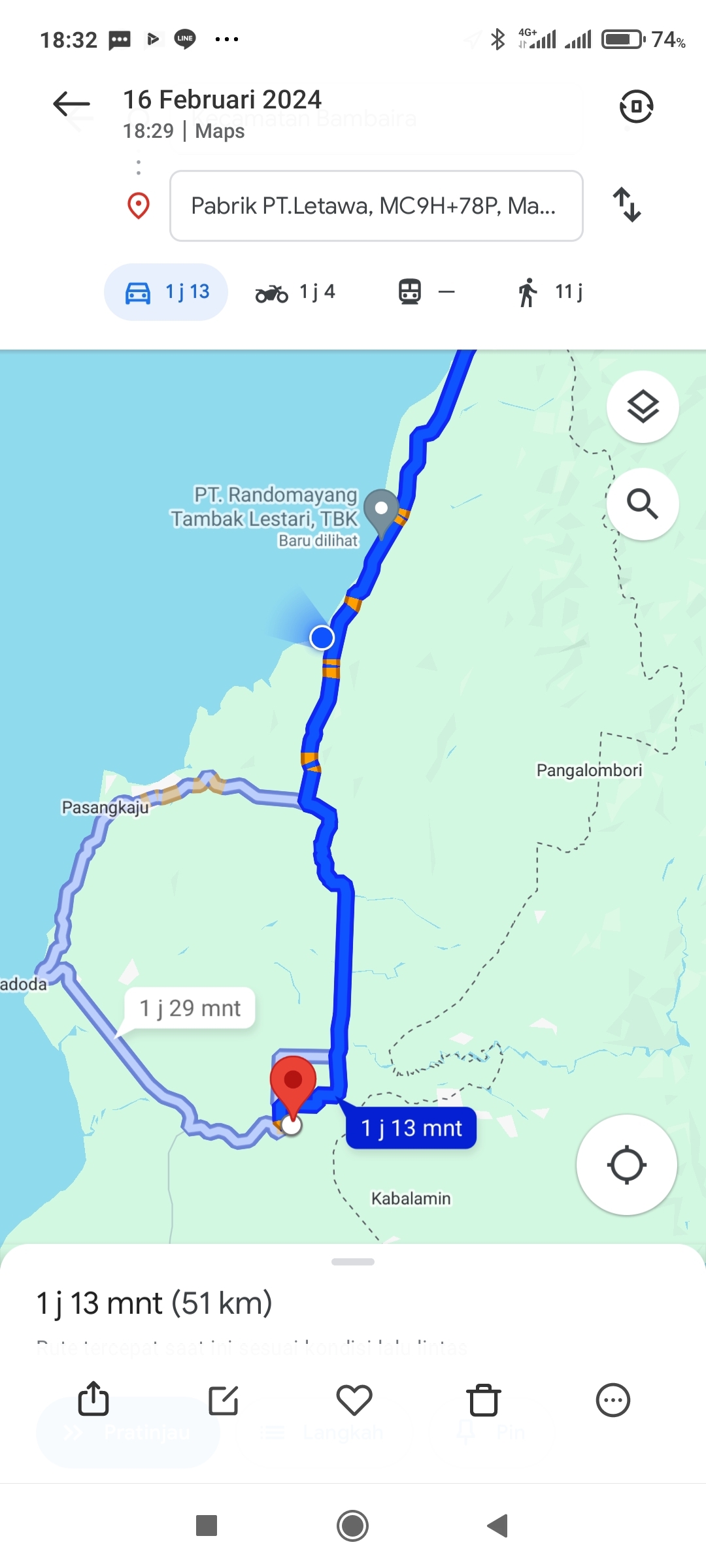This screenshot has width=706, height=1568.
Task: Tap the system home button
Action: pyautogui.click(x=353, y=1526)
